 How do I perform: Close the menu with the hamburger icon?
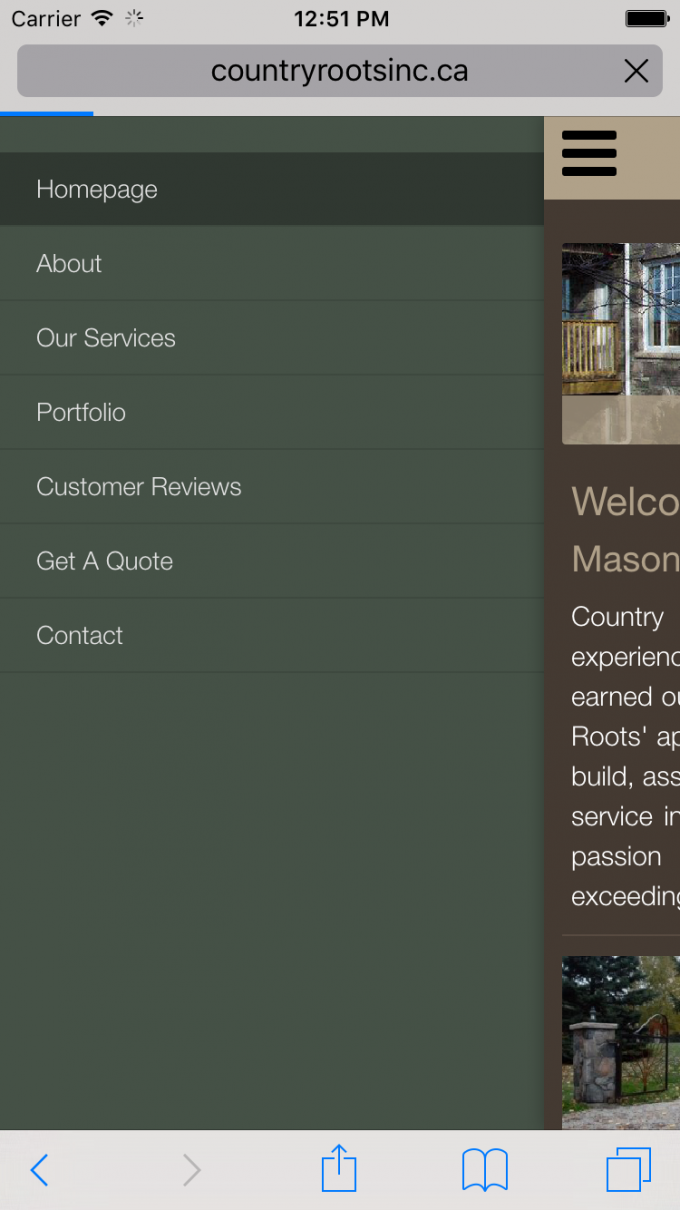pyautogui.click(x=589, y=154)
